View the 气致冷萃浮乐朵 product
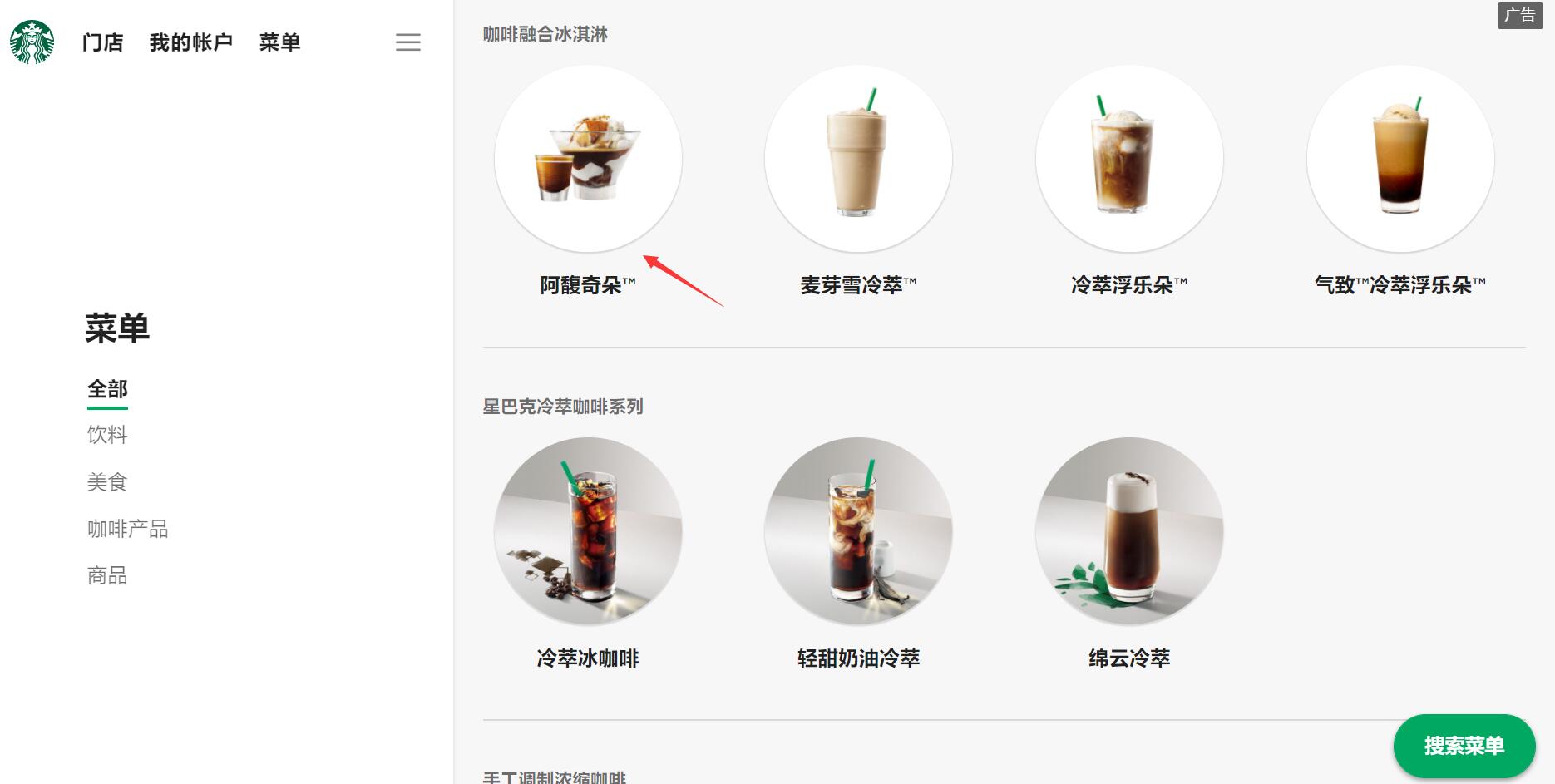Screen dimensions: 1555x784 [x=1400, y=159]
